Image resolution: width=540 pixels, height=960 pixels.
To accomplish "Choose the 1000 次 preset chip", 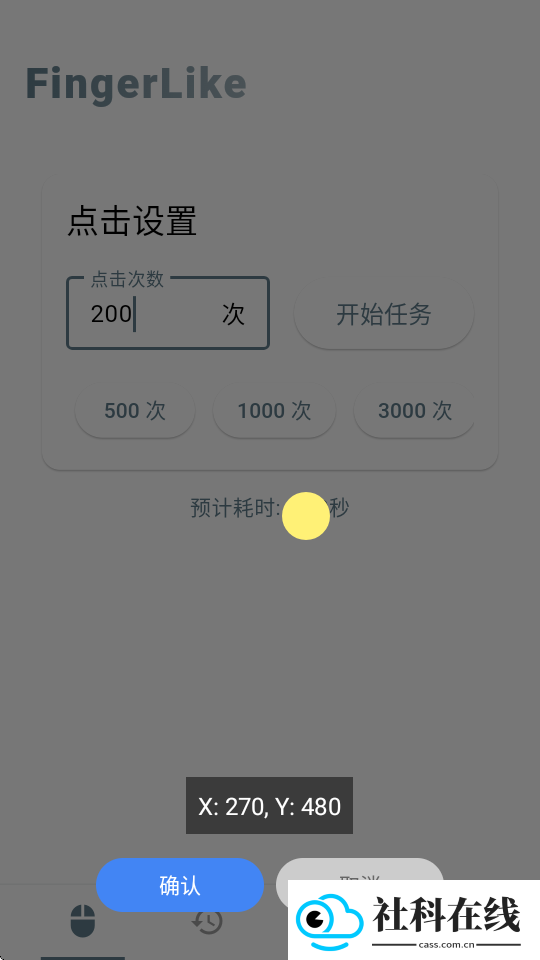I will [274, 410].
